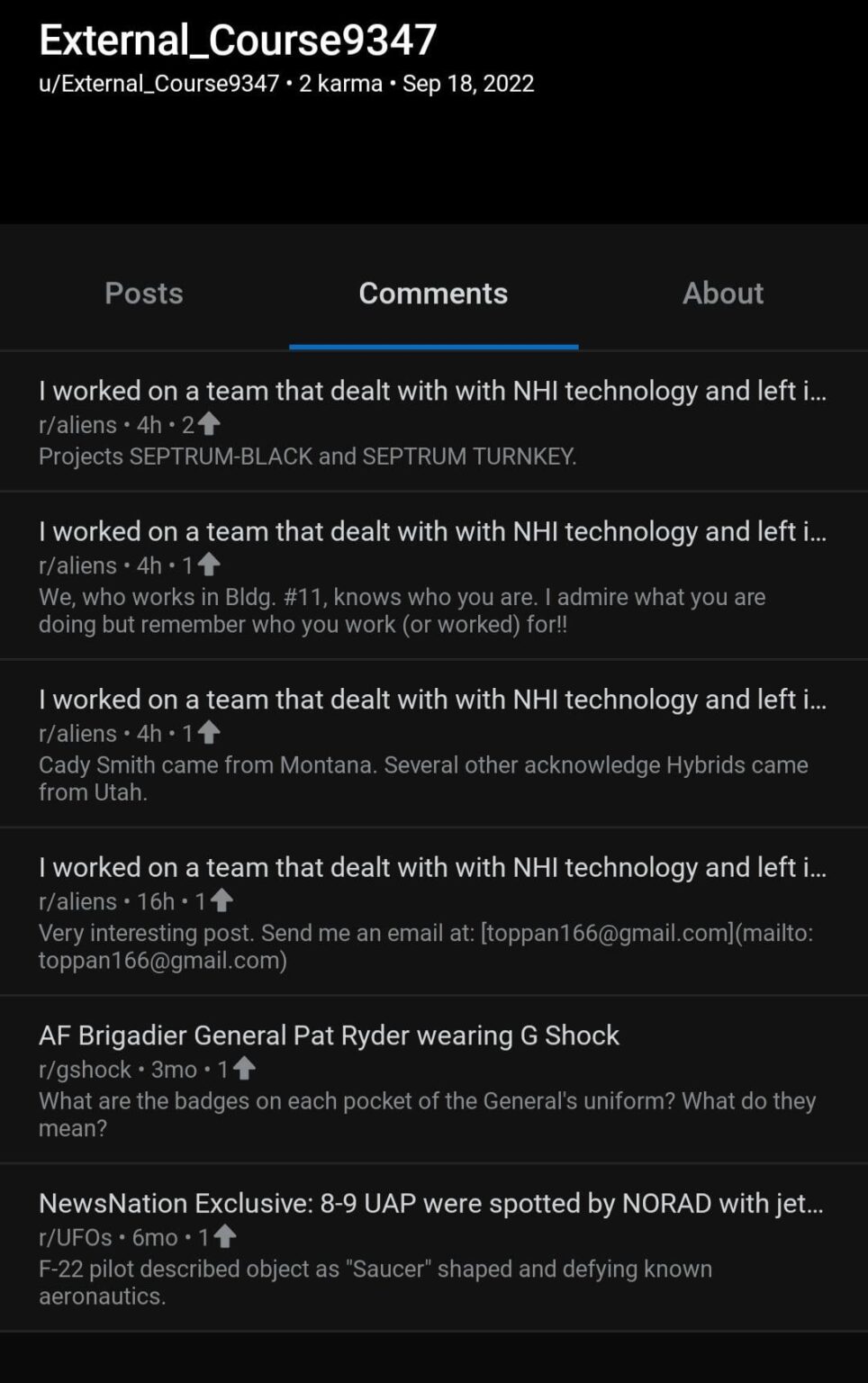Upvote the SEPTRUM-BLACK projects comment
The image size is (868, 1383).
[209, 422]
